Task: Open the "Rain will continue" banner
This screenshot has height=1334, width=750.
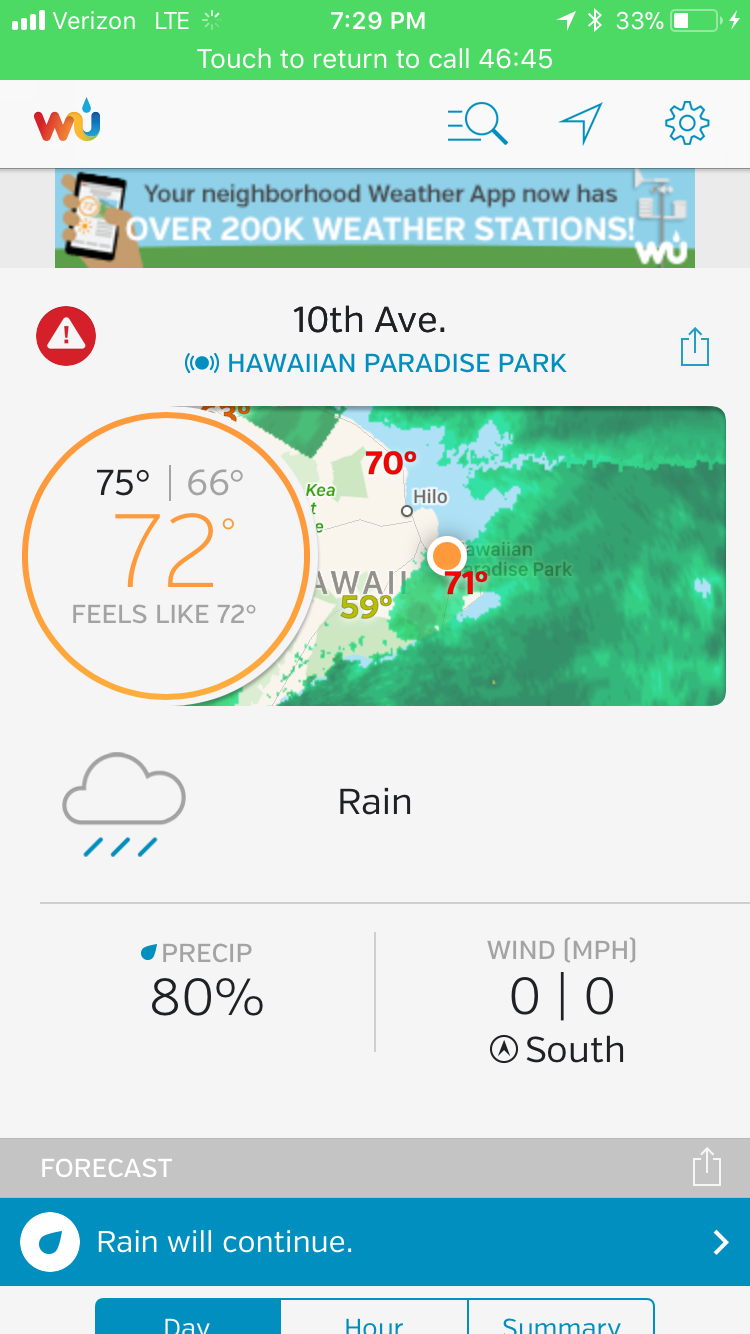Action: [375, 1242]
